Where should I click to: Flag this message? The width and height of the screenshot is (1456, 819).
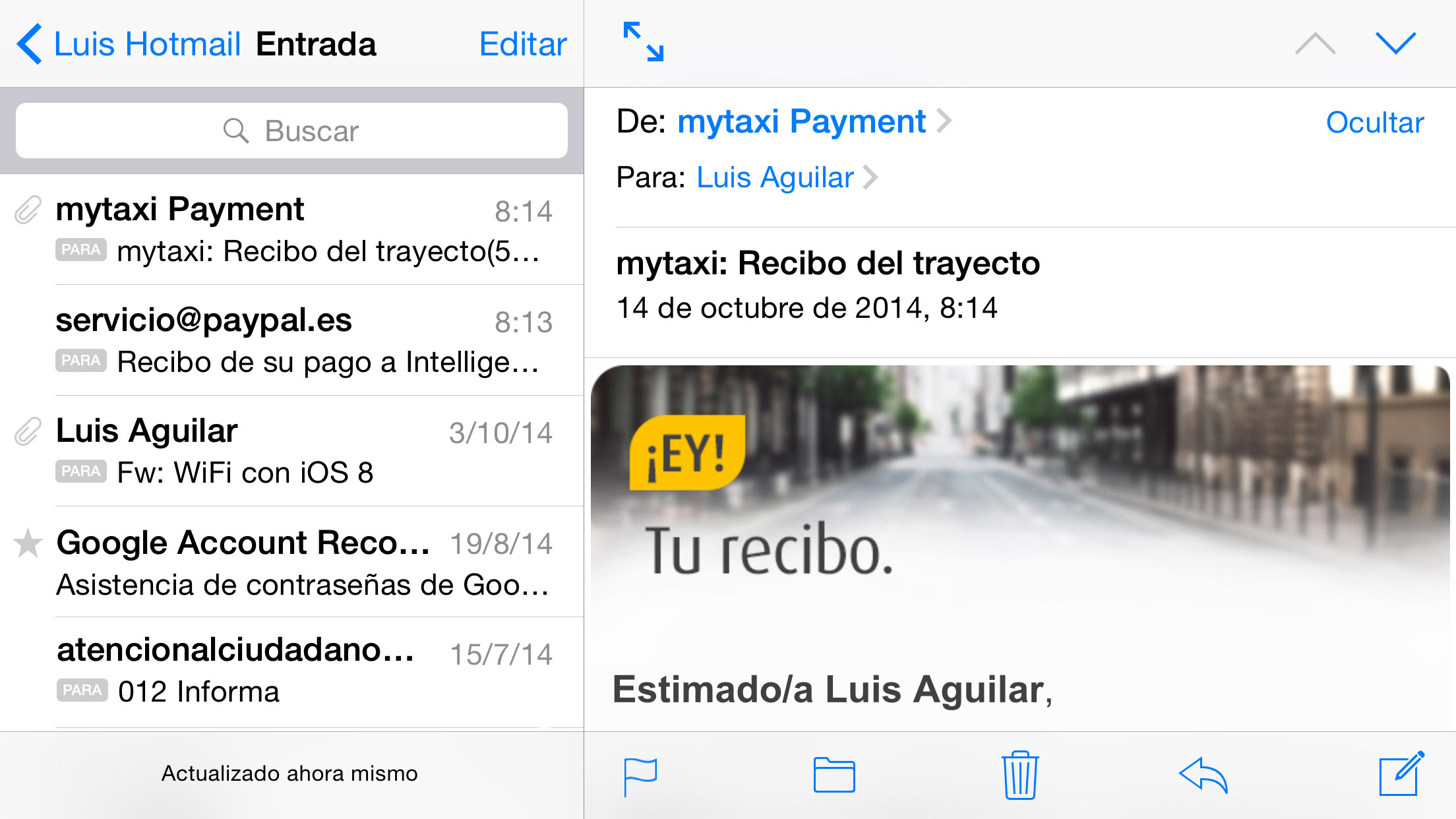640,775
